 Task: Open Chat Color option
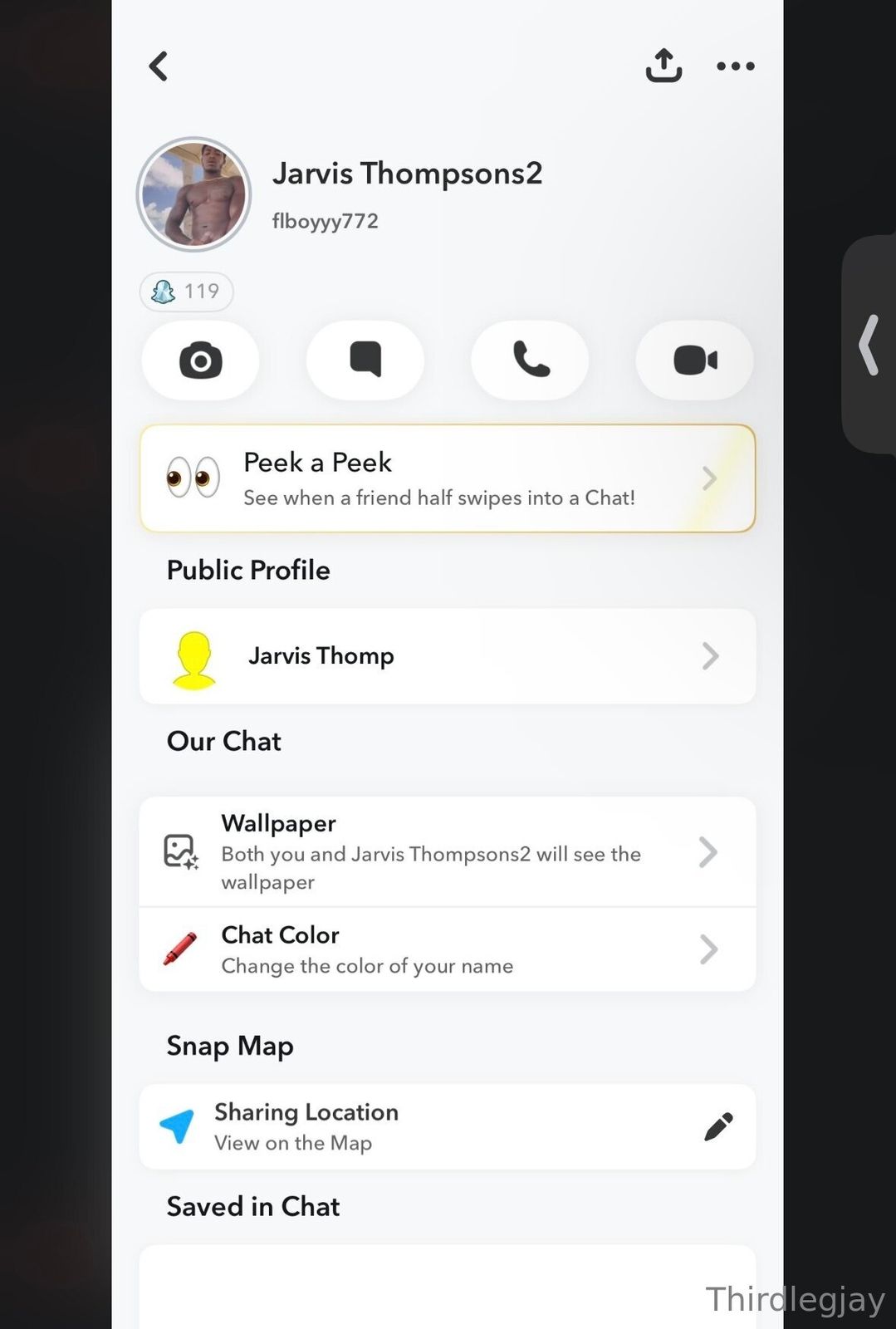[448, 949]
